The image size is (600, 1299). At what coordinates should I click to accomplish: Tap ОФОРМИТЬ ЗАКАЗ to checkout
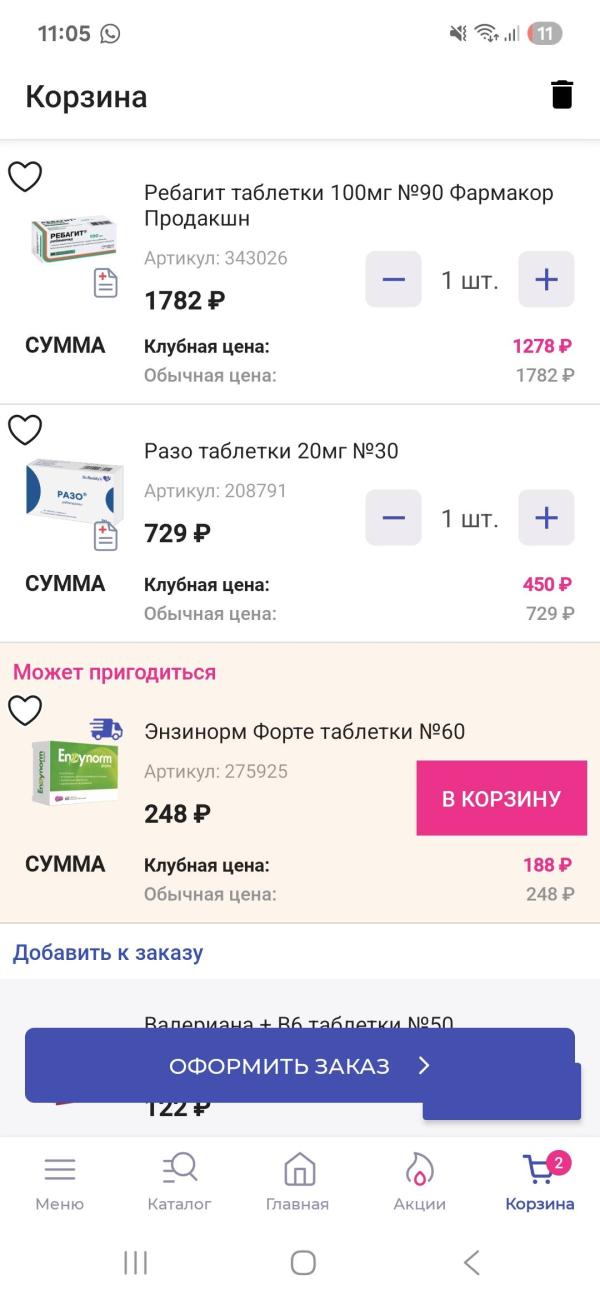pos(299,1065)
